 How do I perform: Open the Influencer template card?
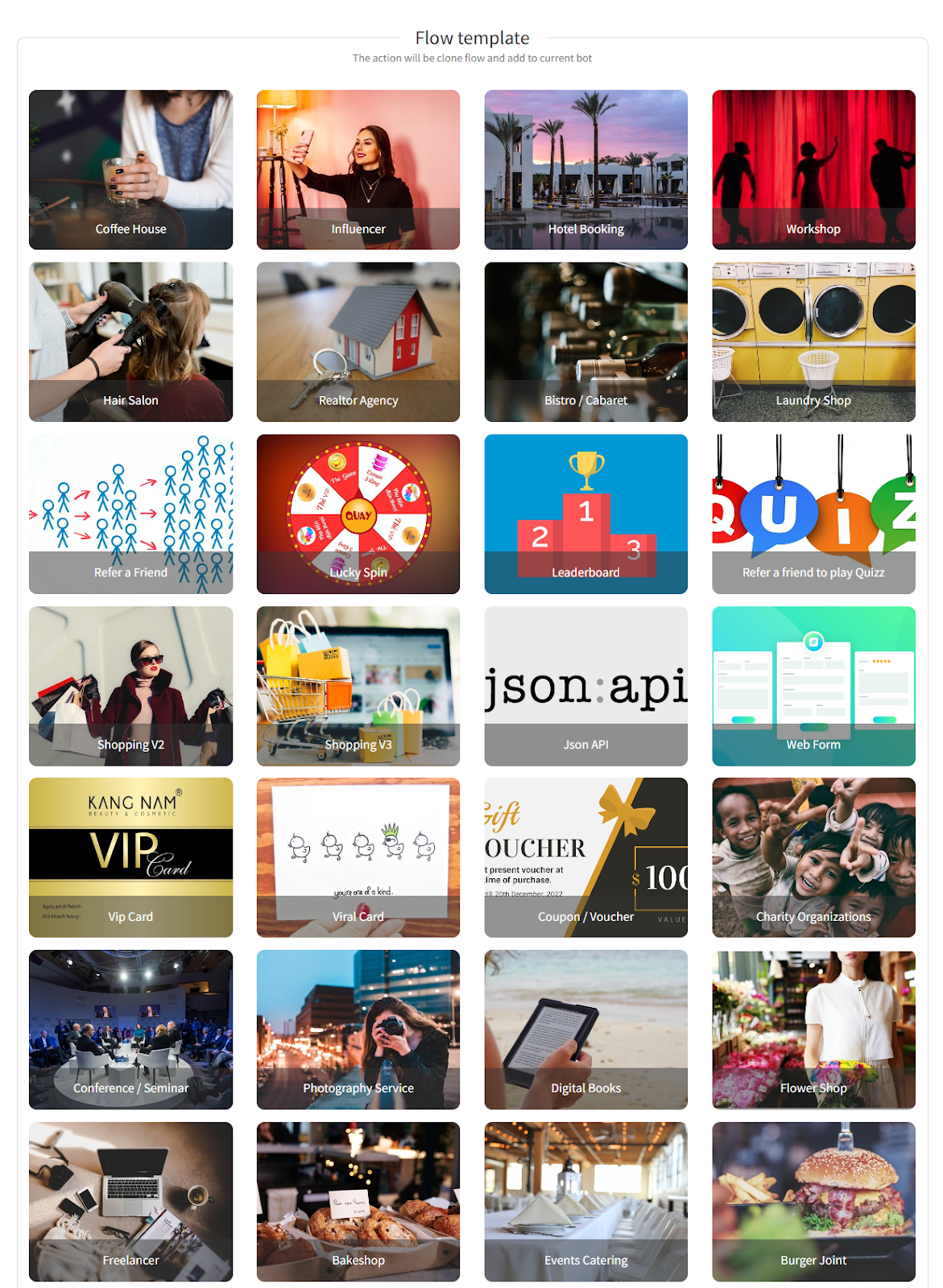pos(358,170)
